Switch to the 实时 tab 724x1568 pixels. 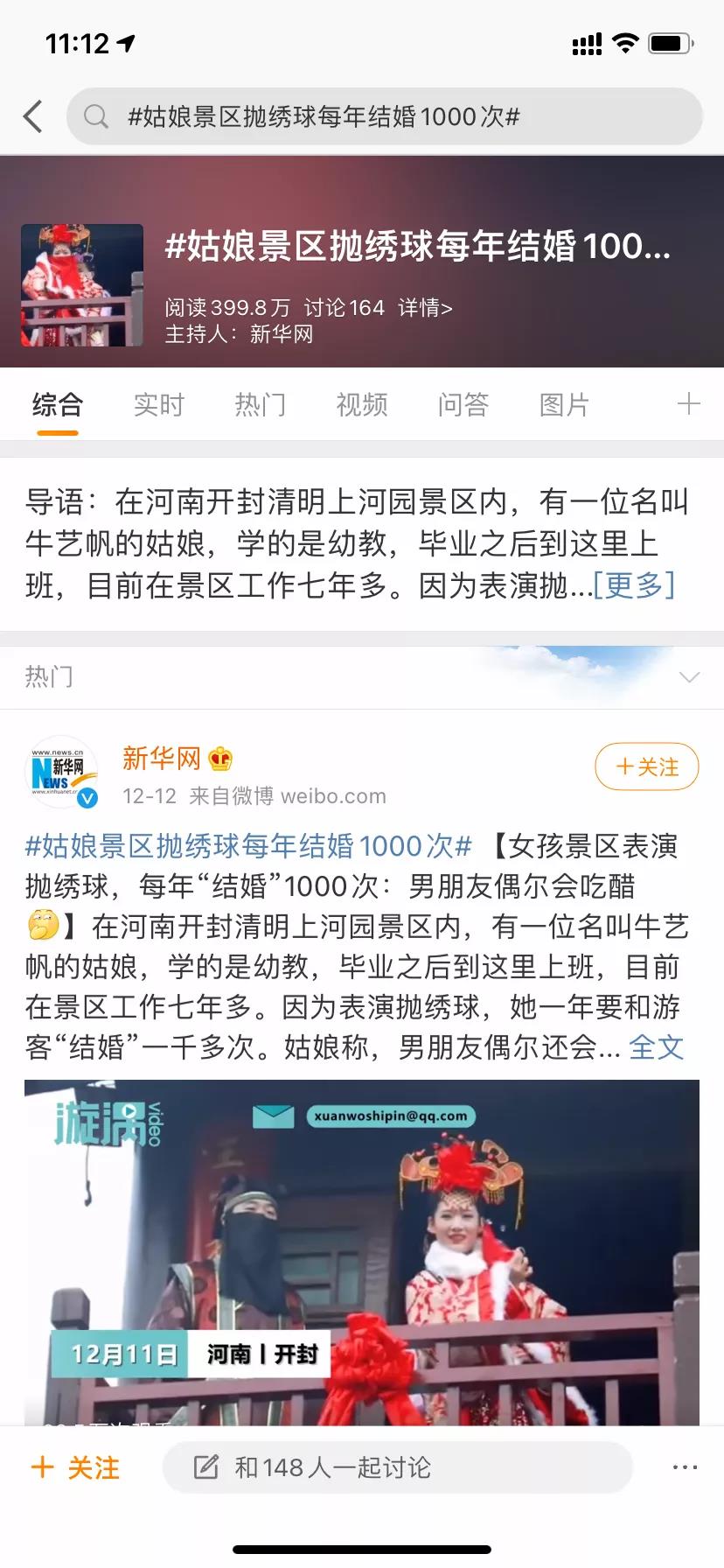point(158,404)
